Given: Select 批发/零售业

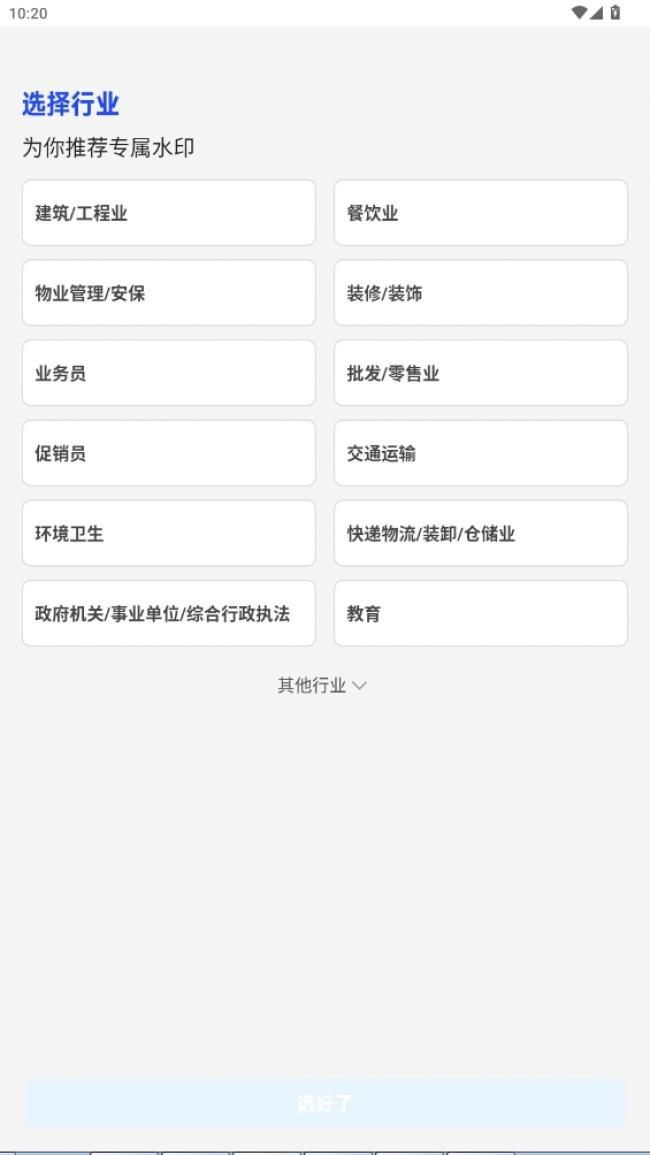Looking at the screenshot, I should tap(480, 373).
